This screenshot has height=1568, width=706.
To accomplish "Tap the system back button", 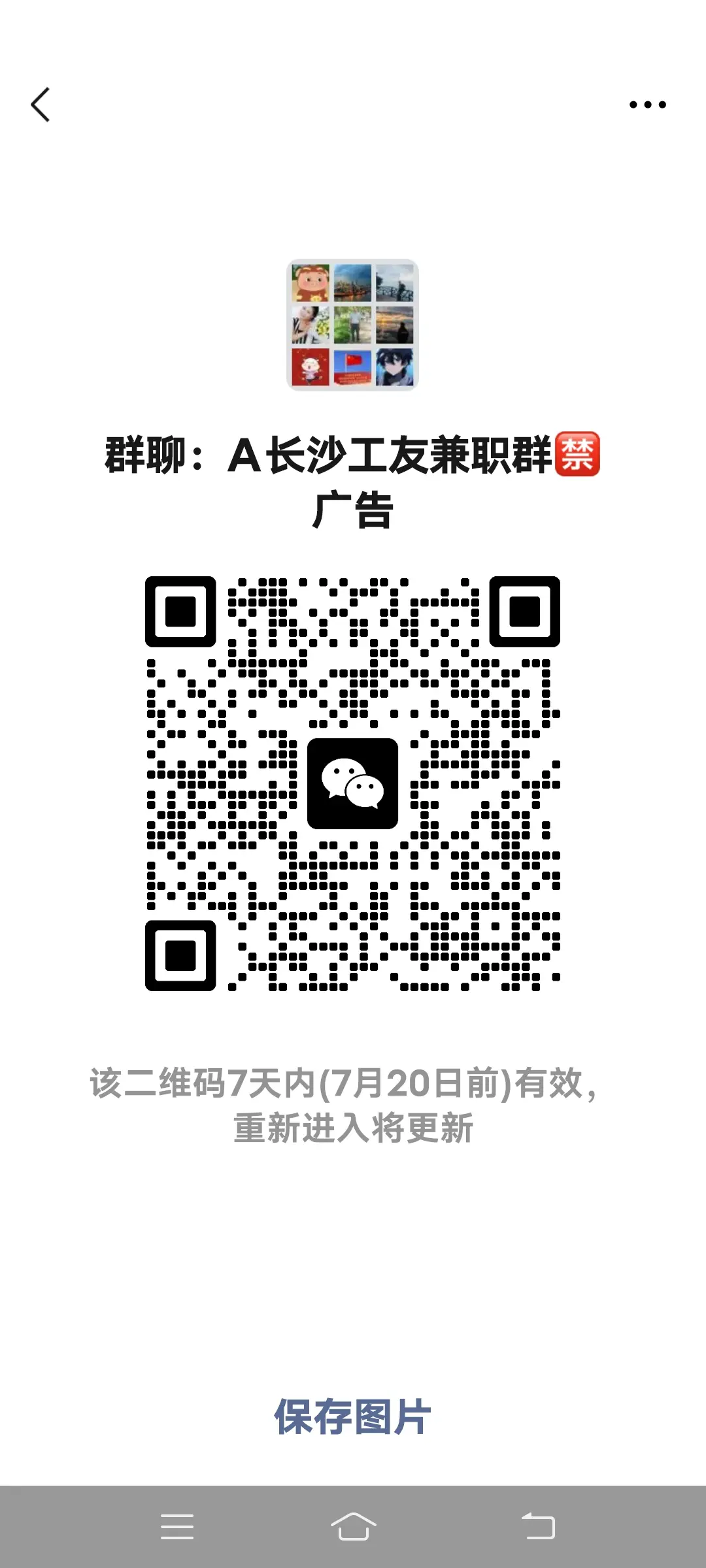I will coord(538,1527).
